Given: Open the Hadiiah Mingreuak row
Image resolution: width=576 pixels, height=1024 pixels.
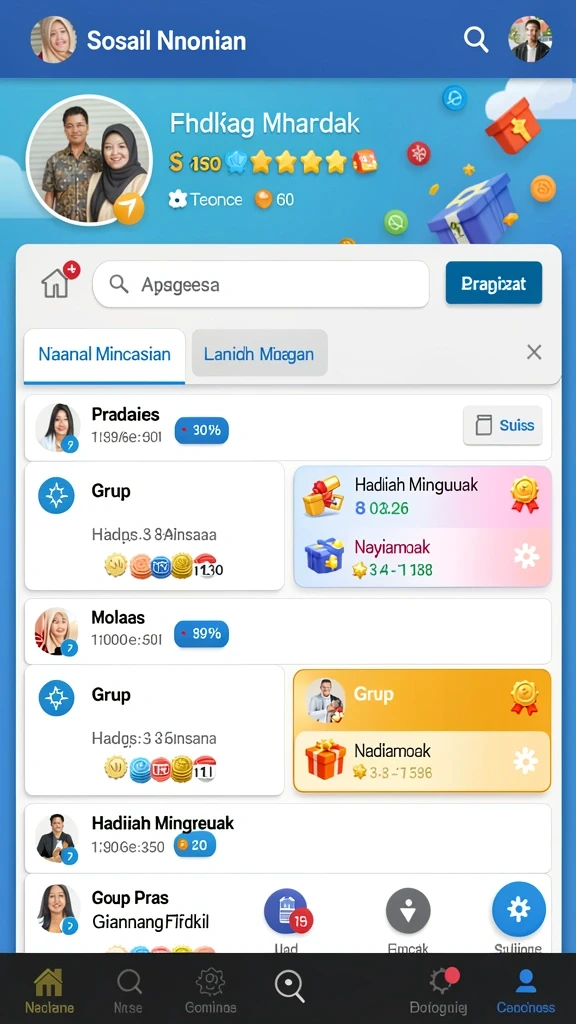Looking at the screenshot, I should pyautogui.click(x=288, y=838).
